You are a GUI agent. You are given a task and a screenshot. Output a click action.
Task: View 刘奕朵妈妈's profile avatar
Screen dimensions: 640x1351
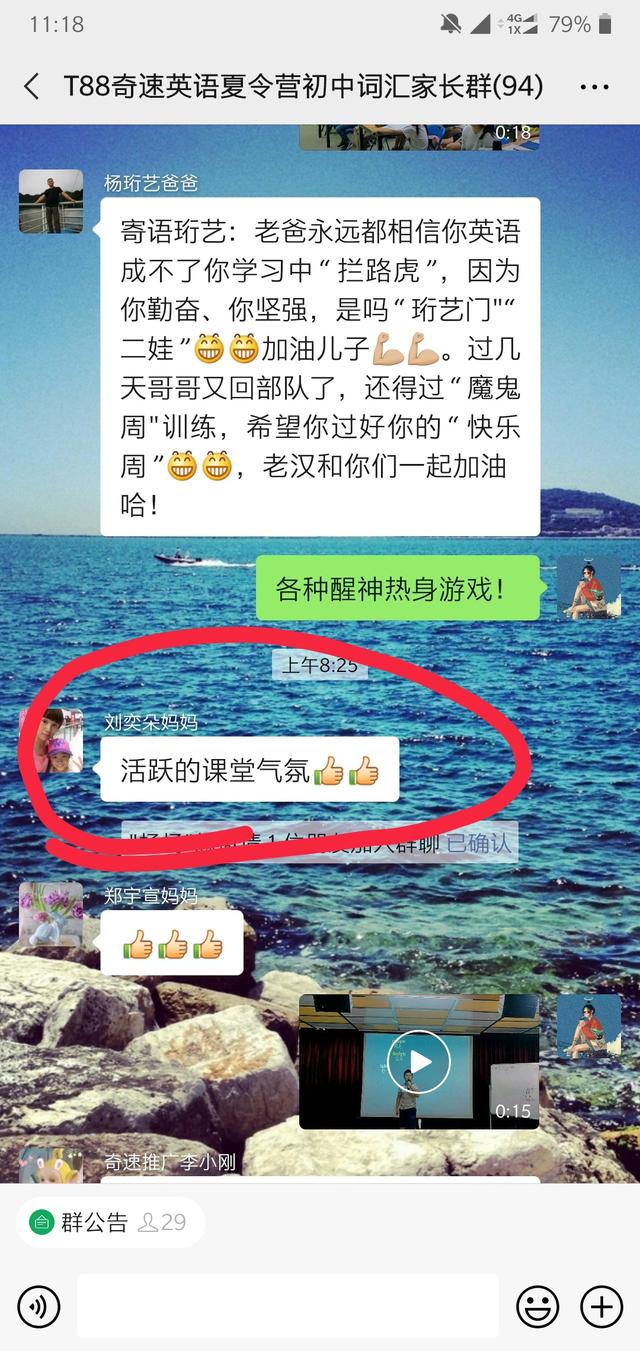click(x=51, y=741)
